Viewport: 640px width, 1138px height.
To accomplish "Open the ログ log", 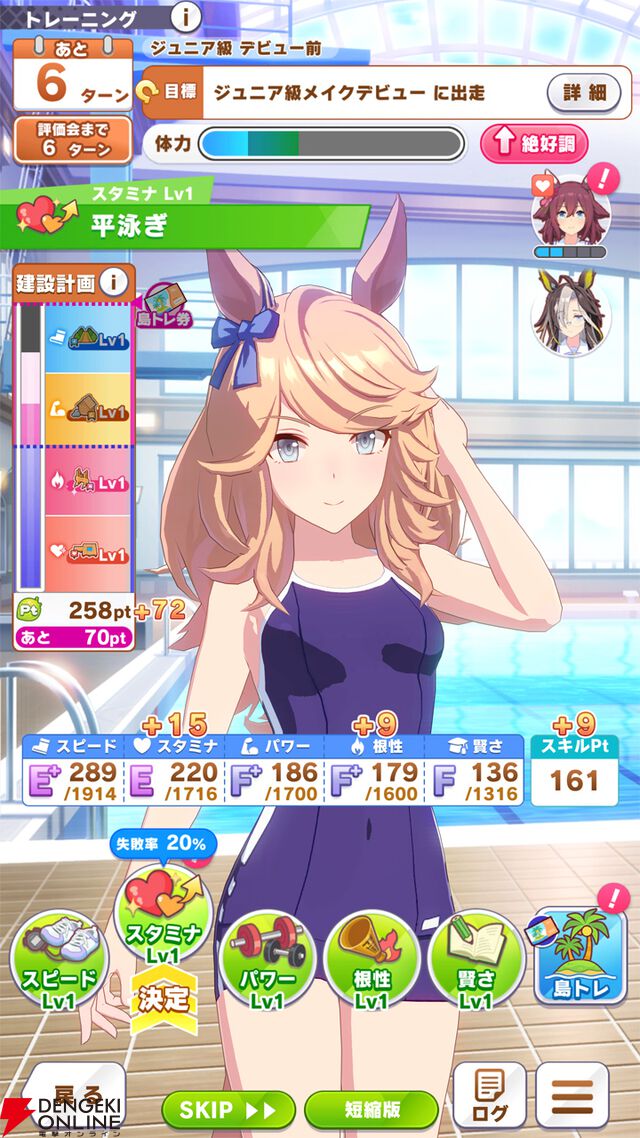I will point(489,1095).
